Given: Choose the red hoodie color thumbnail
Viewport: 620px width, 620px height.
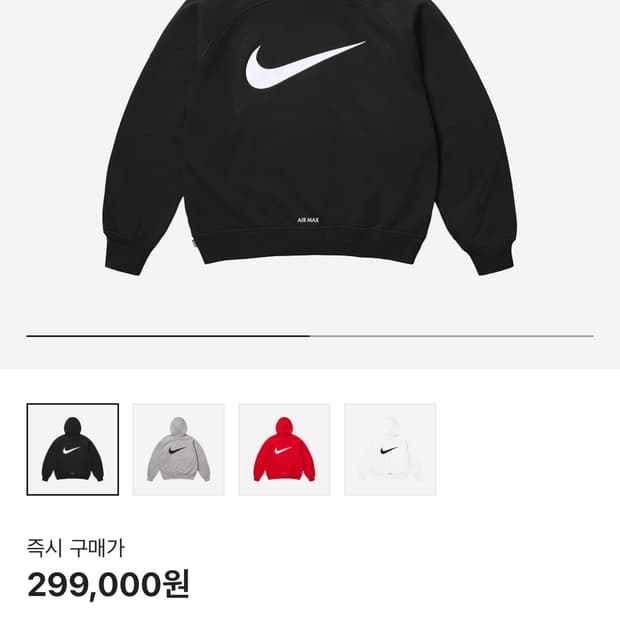Looking at the screenshot, I should (x=284, y=449).
